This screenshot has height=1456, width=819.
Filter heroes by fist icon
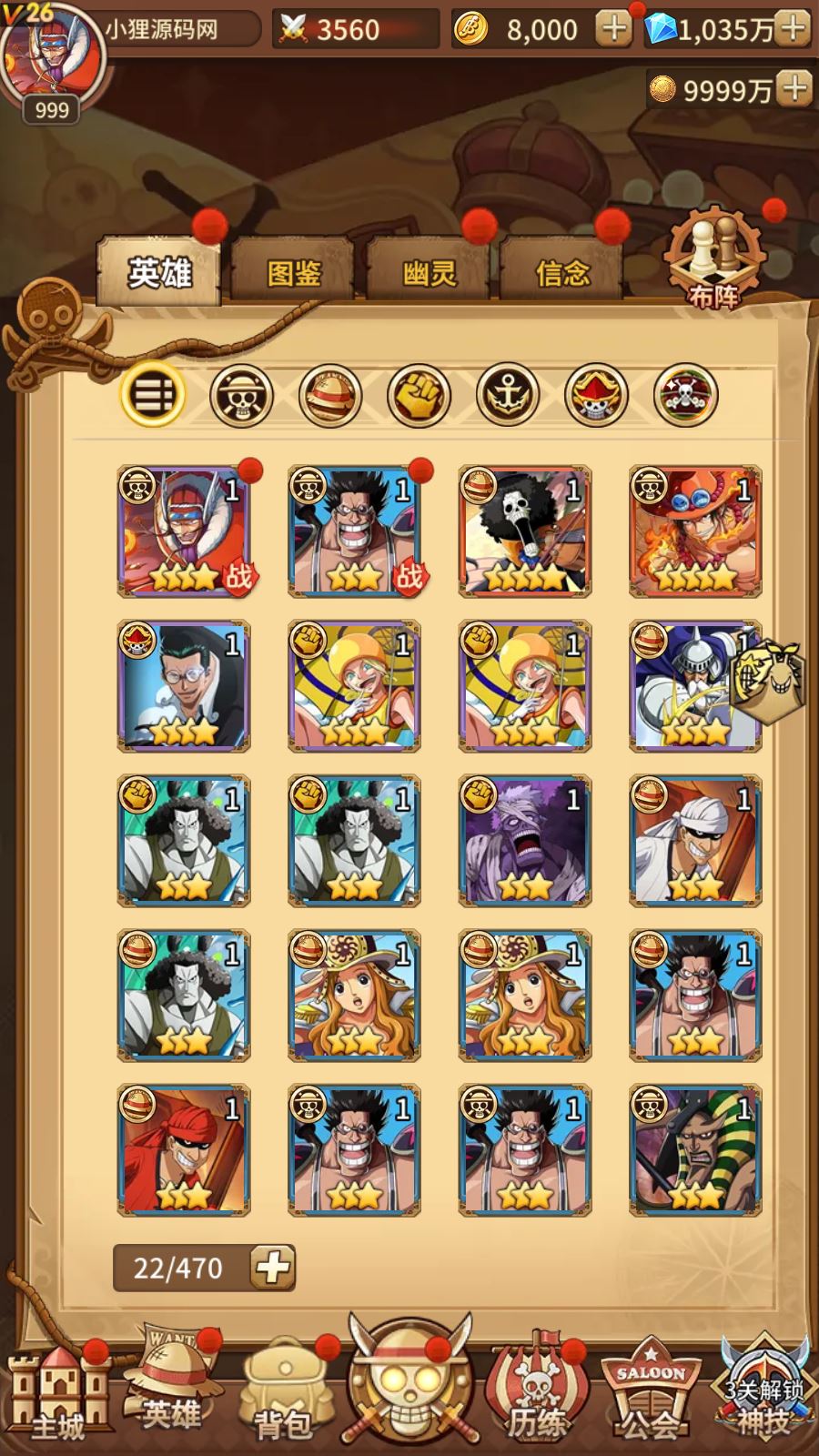click(419, 395)
